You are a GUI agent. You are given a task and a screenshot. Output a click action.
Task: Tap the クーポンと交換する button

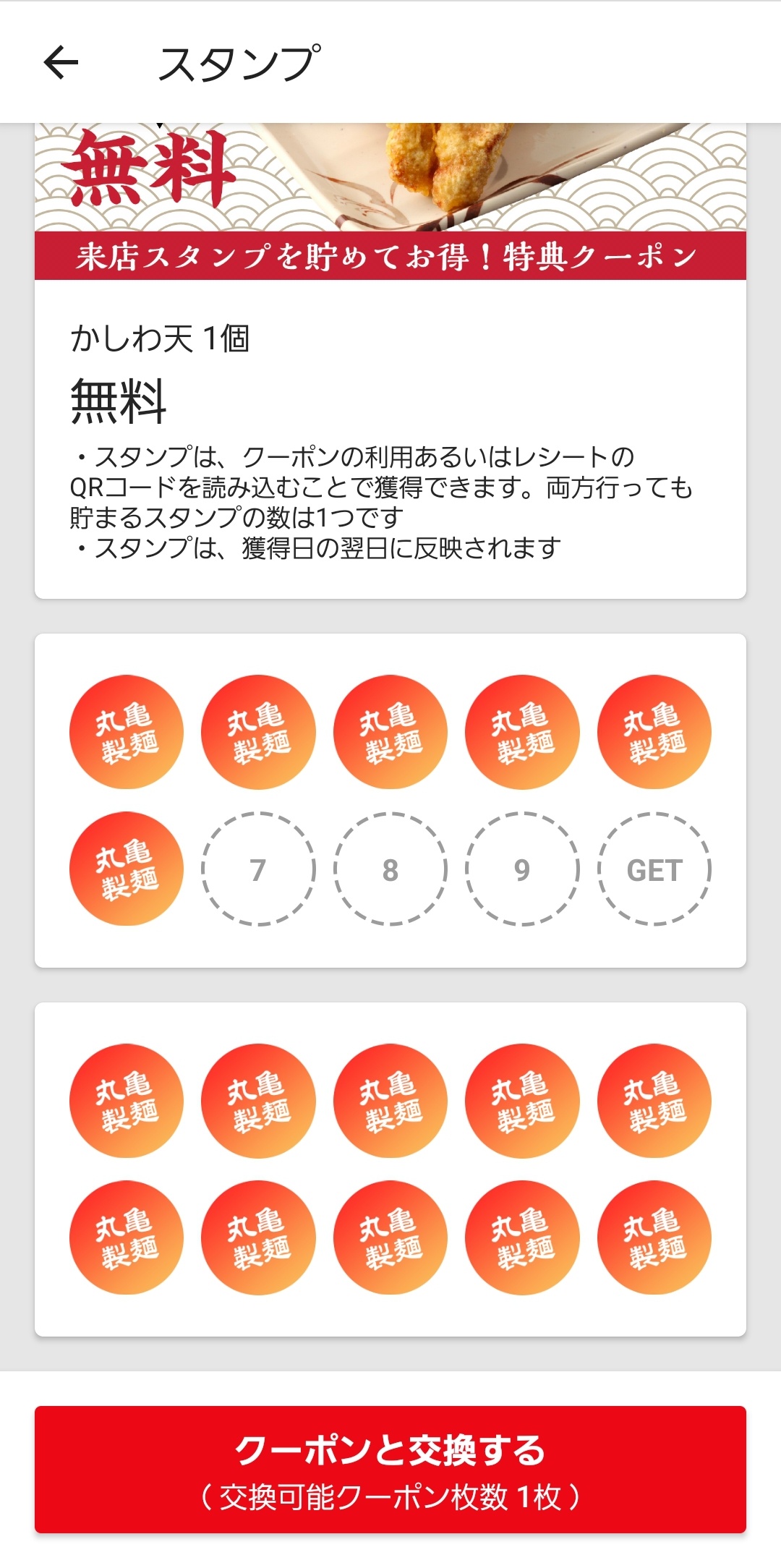coord(390,1469)
